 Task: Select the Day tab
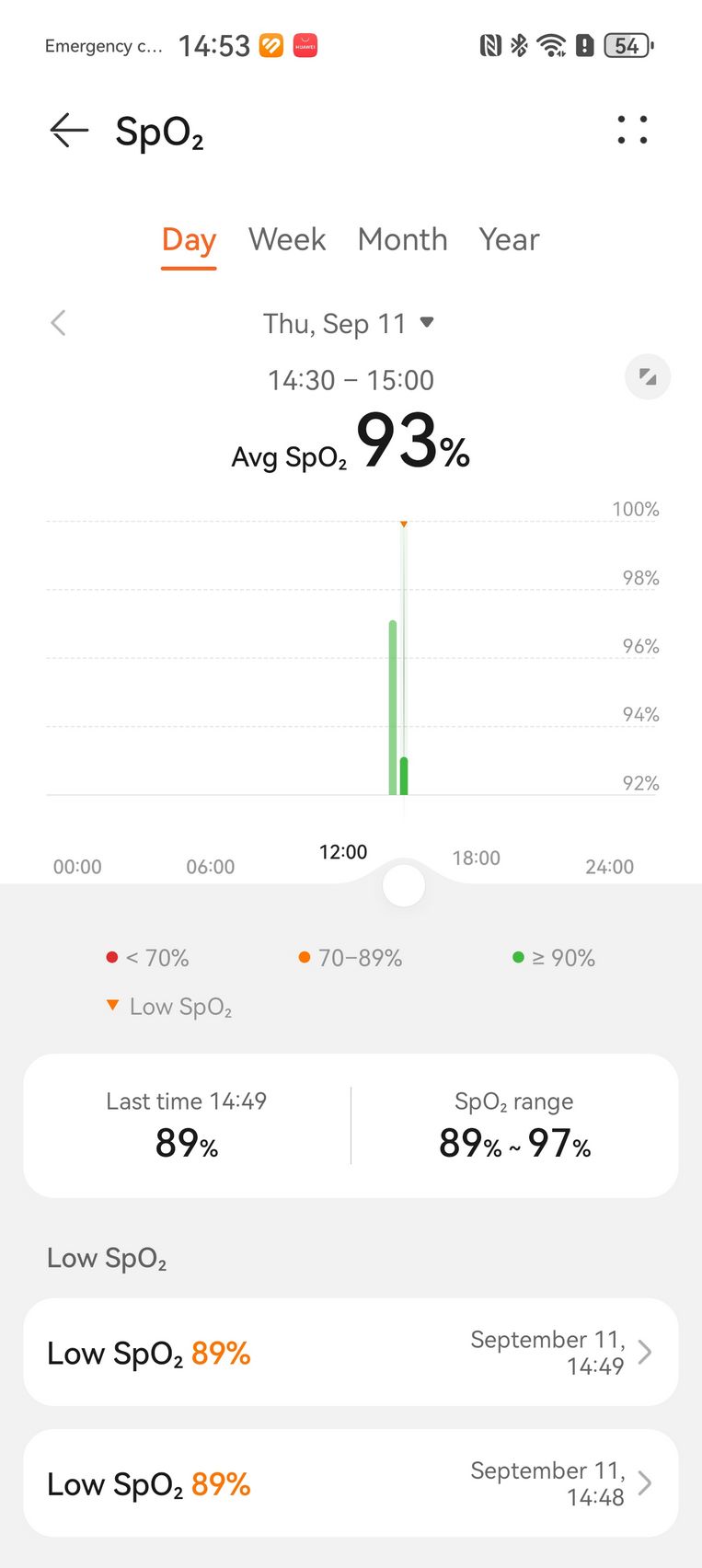(x=189, y=240)
